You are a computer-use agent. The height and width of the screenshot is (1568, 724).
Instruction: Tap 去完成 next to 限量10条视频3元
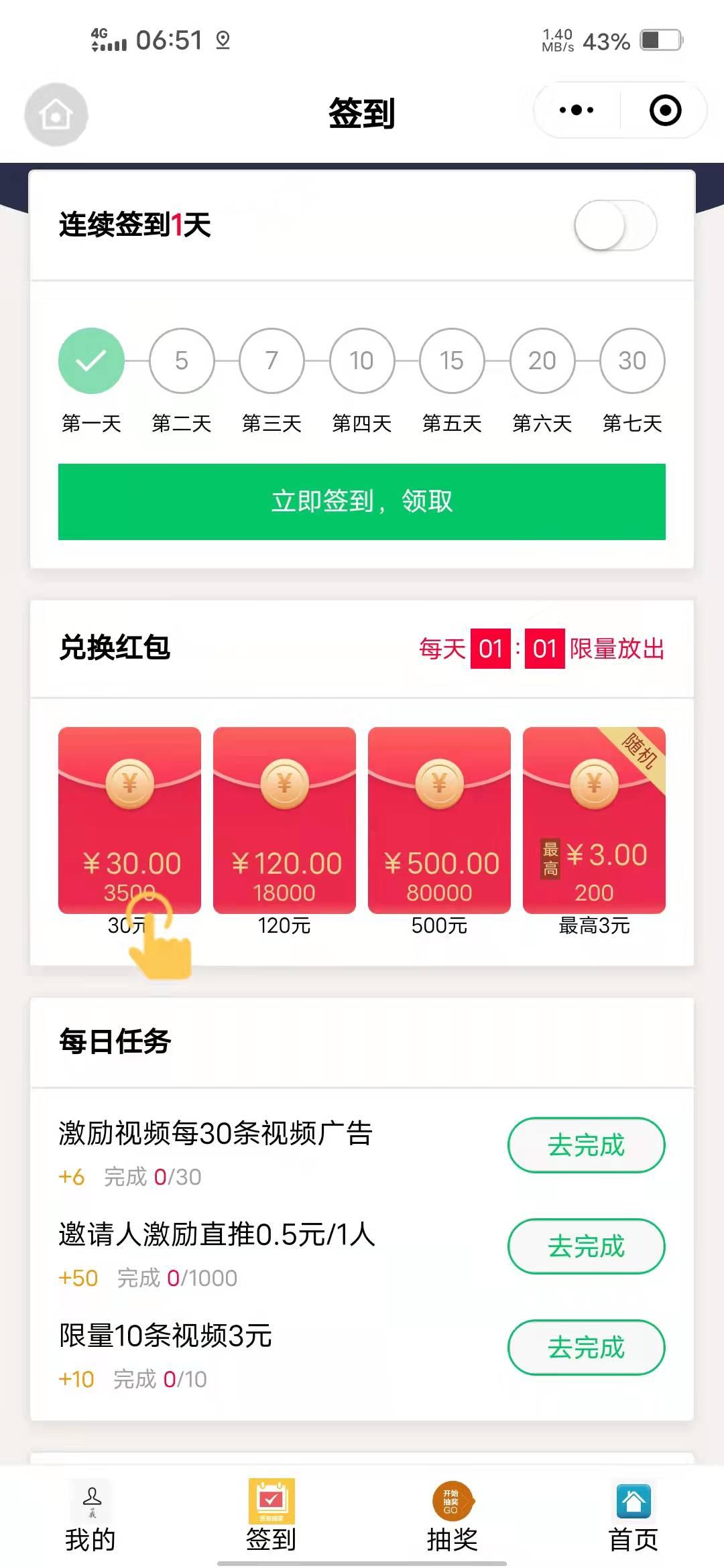tap(586, 1348)
